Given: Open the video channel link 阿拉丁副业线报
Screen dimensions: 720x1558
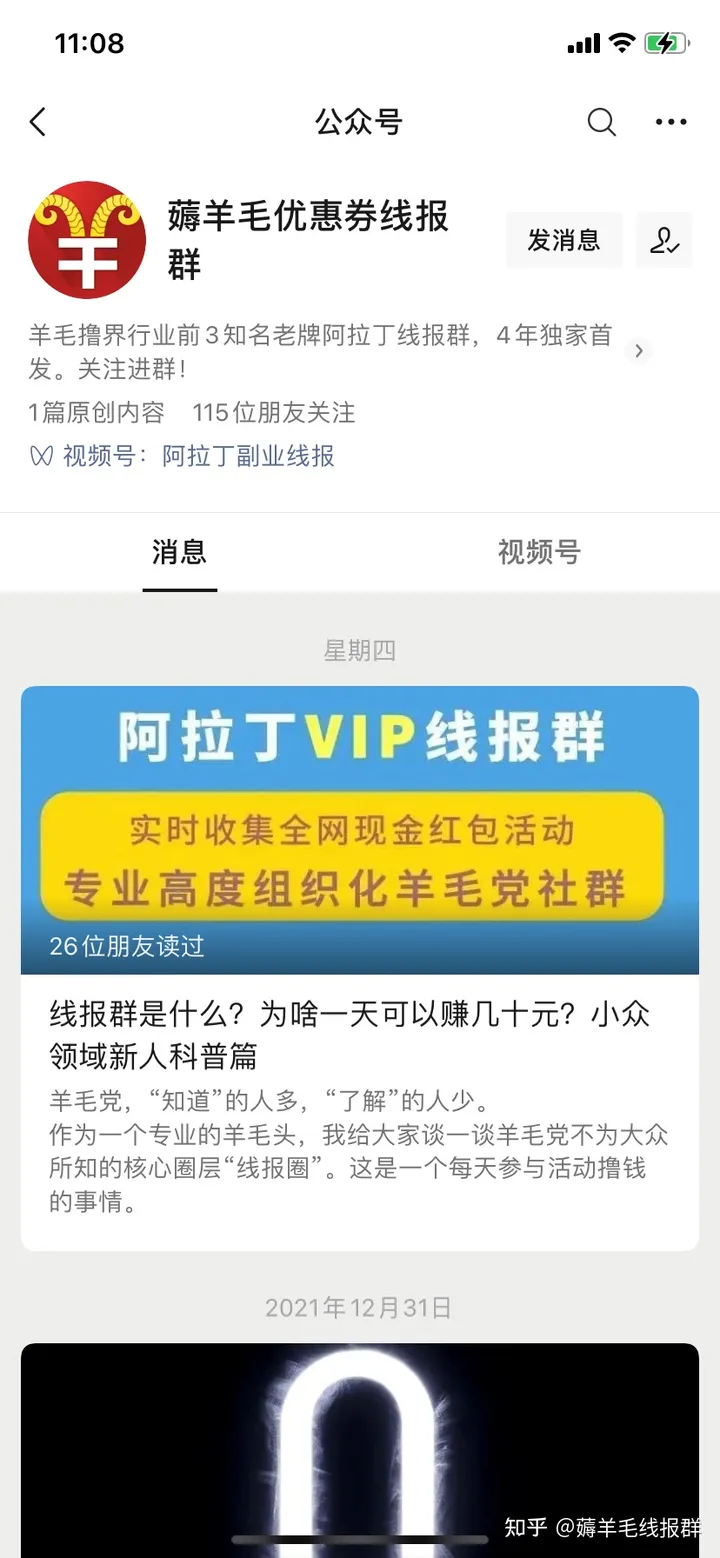Looking at the screenshot, I should (x=248, y=456).
